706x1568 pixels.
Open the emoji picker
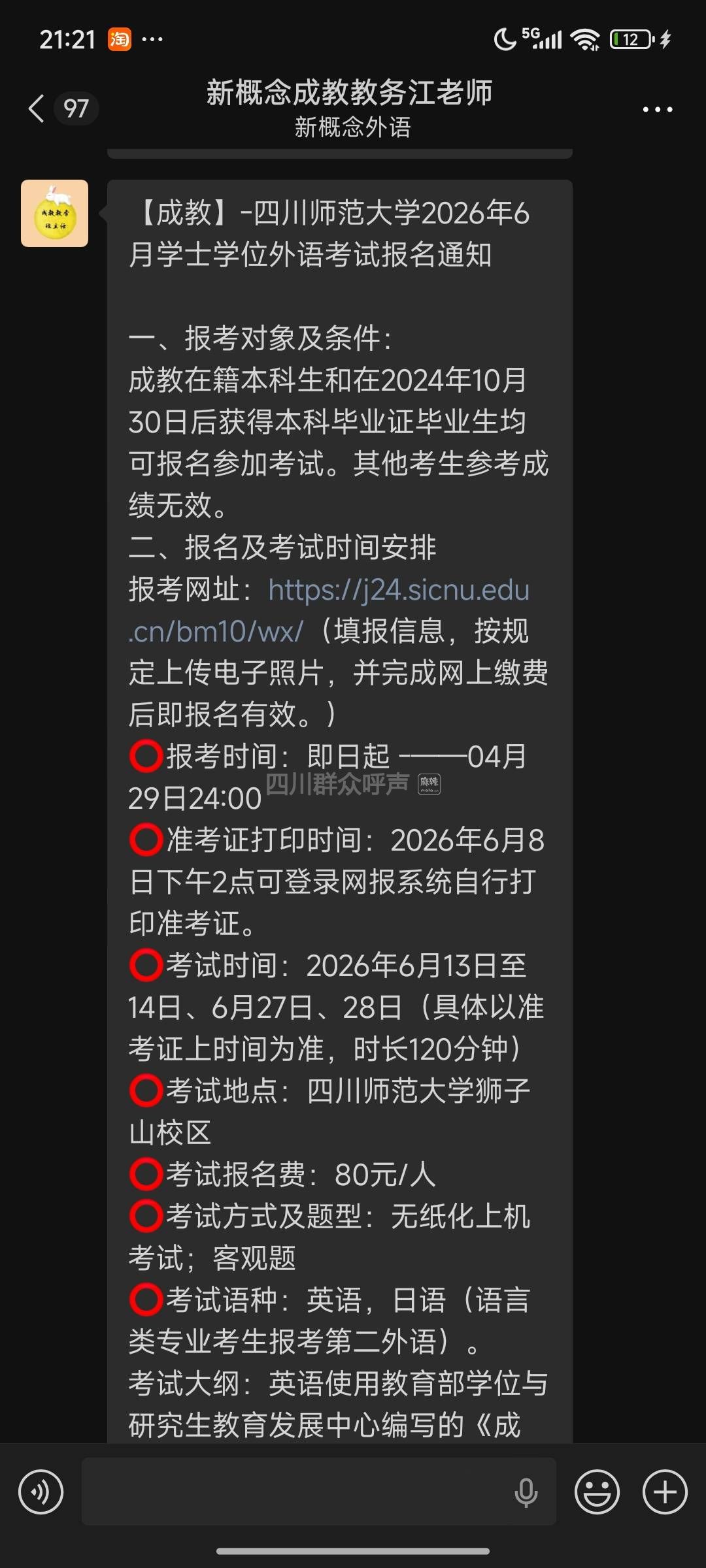(596, 1492)
